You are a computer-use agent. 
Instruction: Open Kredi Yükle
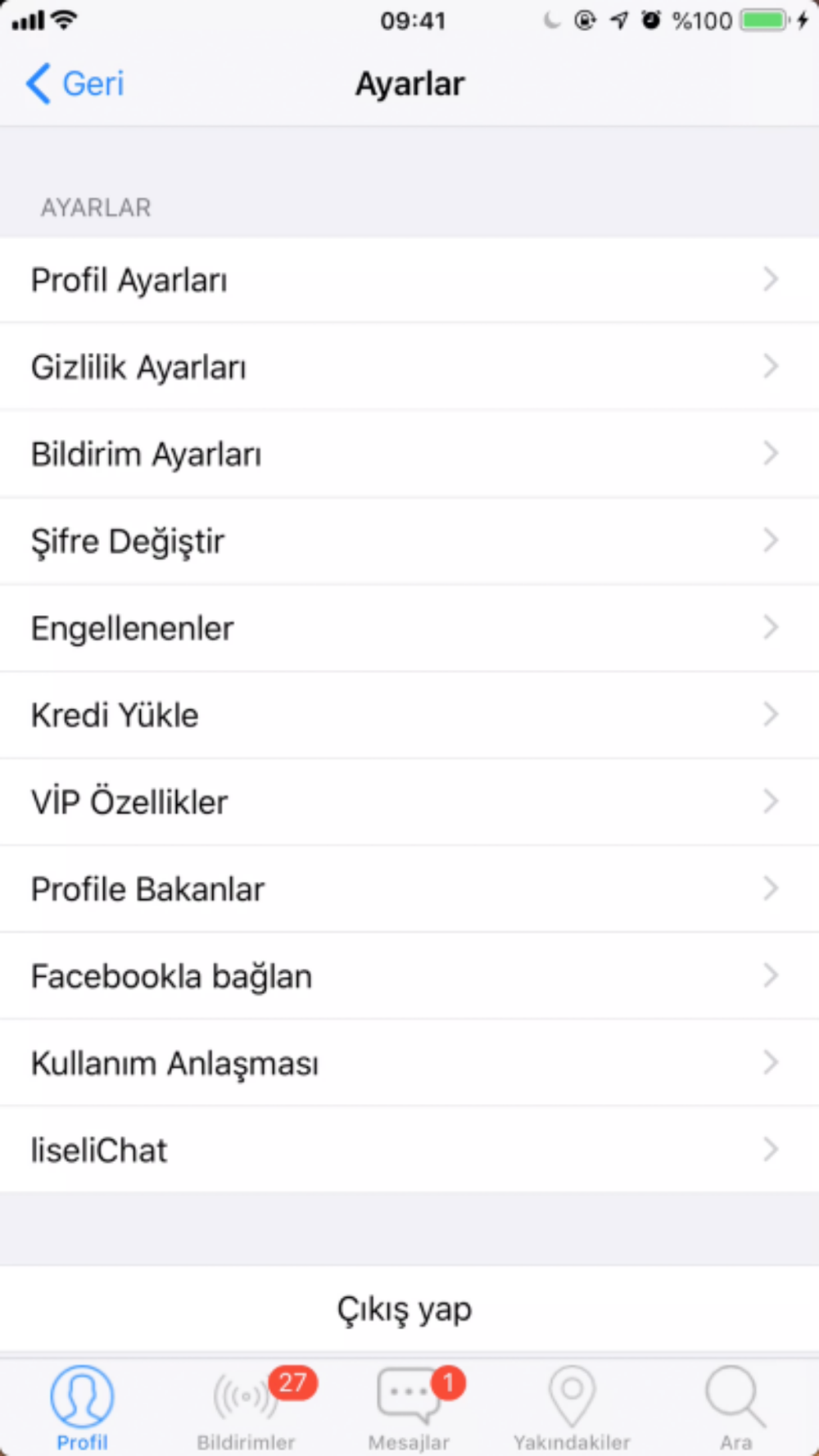pyautogui.click(x=409, y=715)
